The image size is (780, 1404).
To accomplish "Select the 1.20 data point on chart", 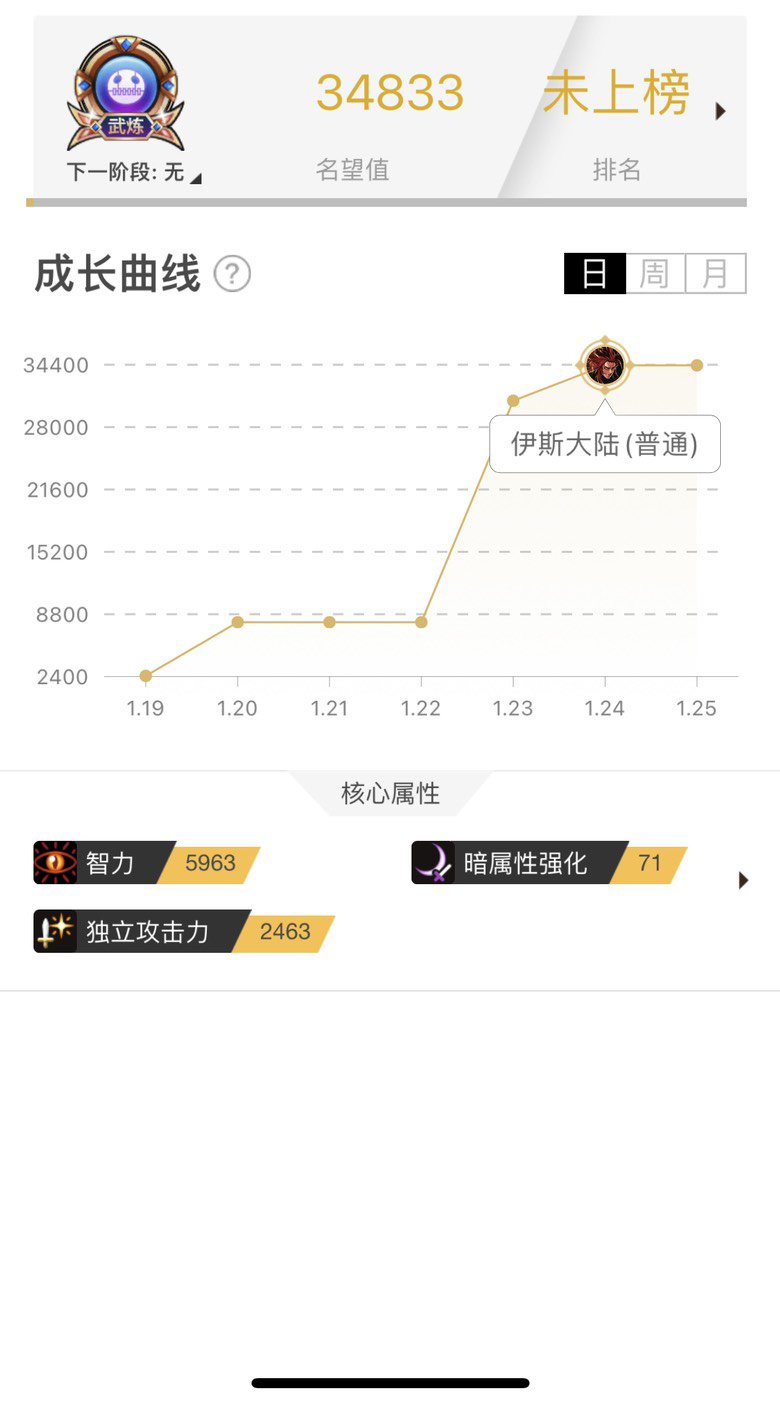I will click(237, 622).
